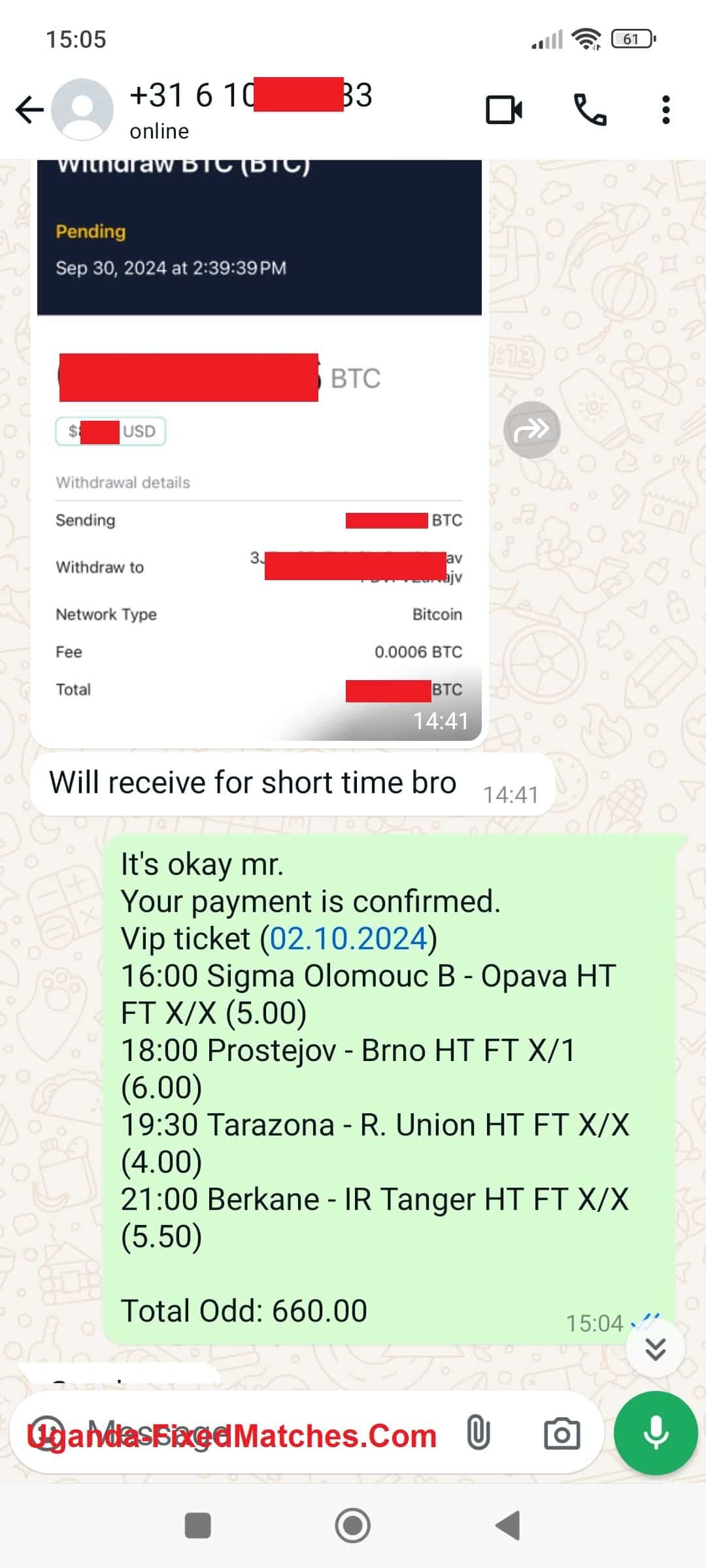Jump to the latest message
This screenshot has width=706, height=1568.
coord(654,1348)
